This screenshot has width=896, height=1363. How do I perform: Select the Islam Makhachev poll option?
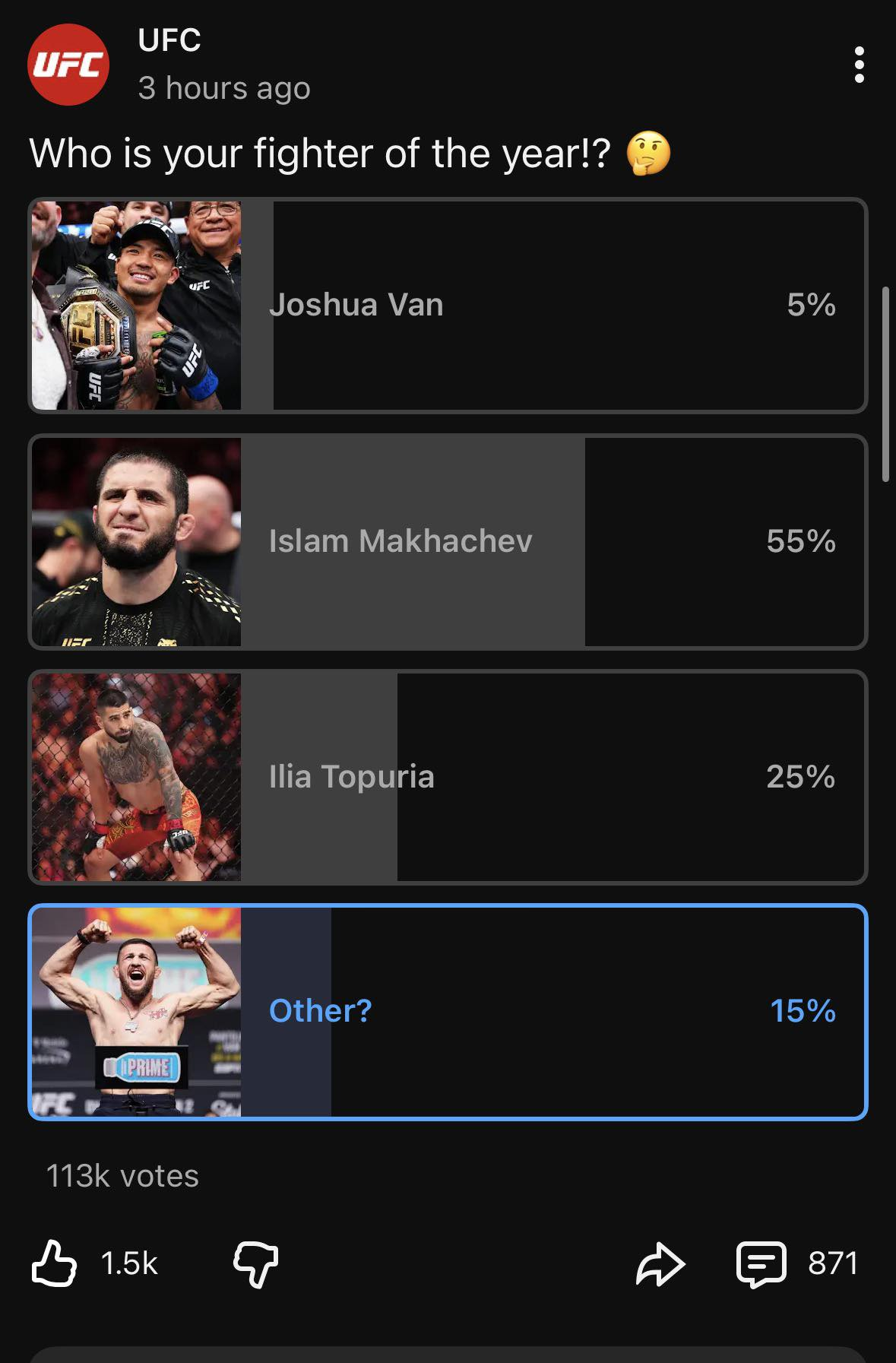click(x=448, y=541)
